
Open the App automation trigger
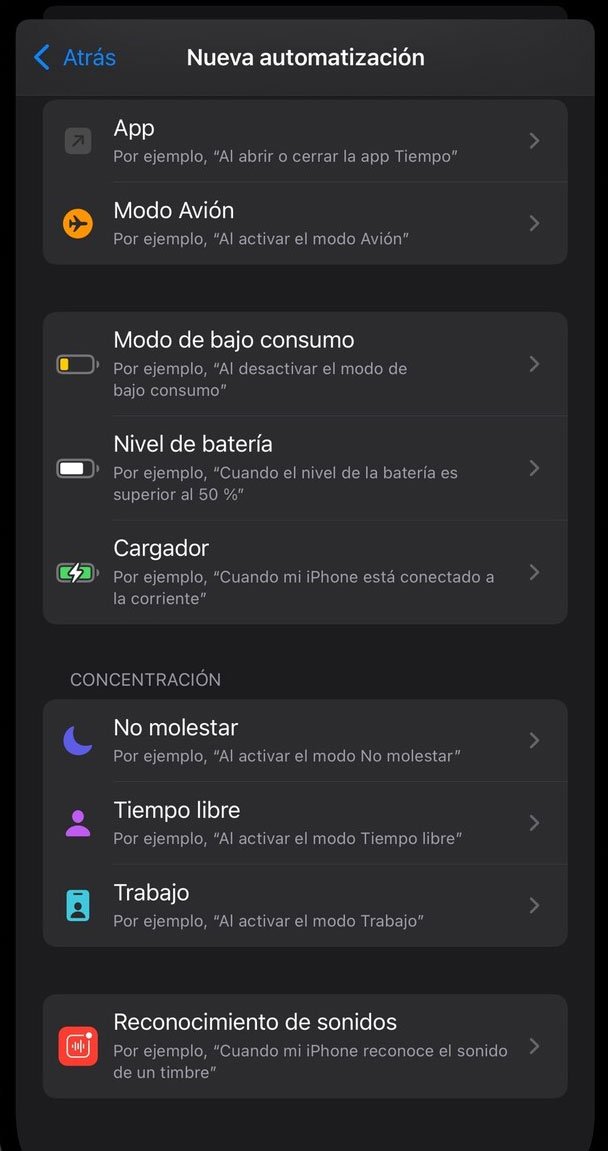click(x=304, y=141)
